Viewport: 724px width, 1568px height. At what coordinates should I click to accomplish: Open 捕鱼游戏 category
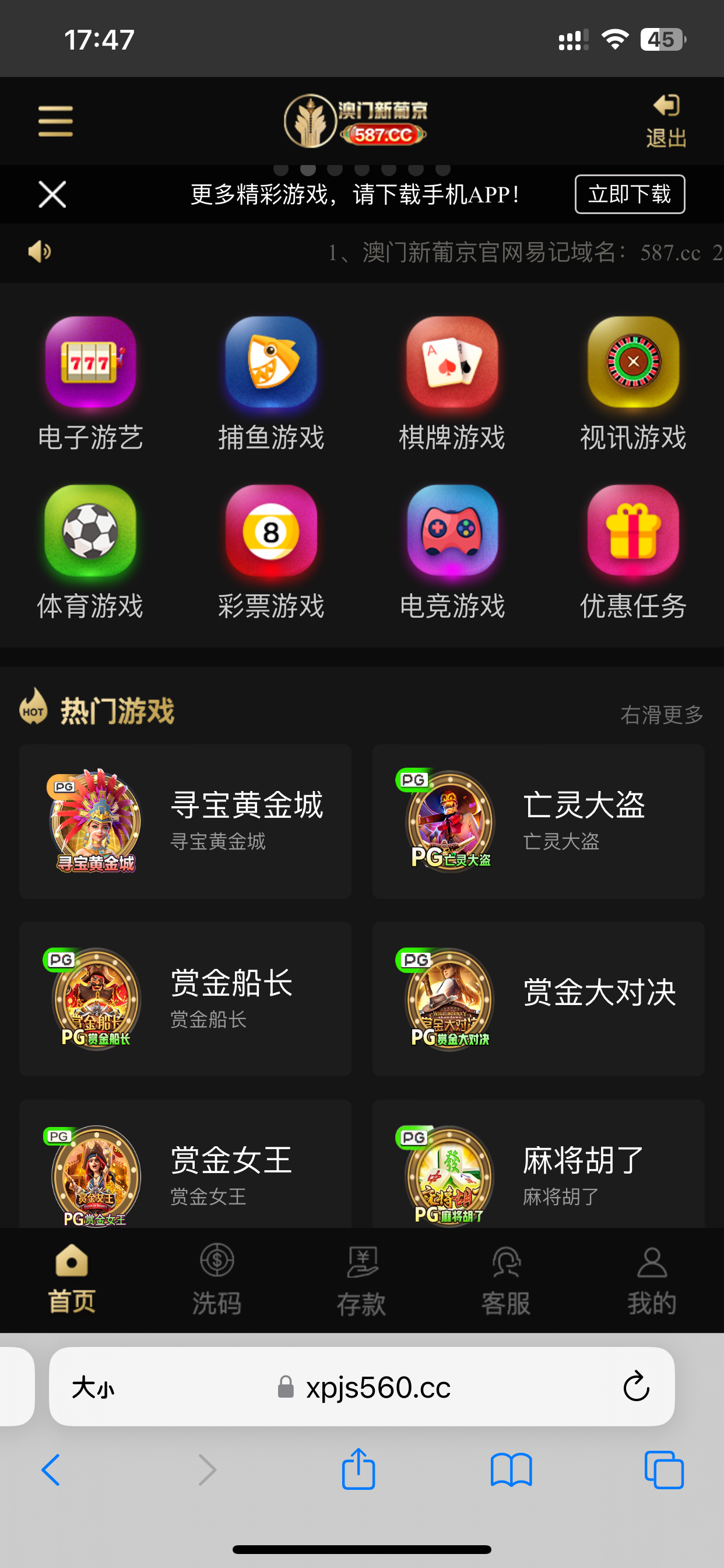(x=271, y=383)
